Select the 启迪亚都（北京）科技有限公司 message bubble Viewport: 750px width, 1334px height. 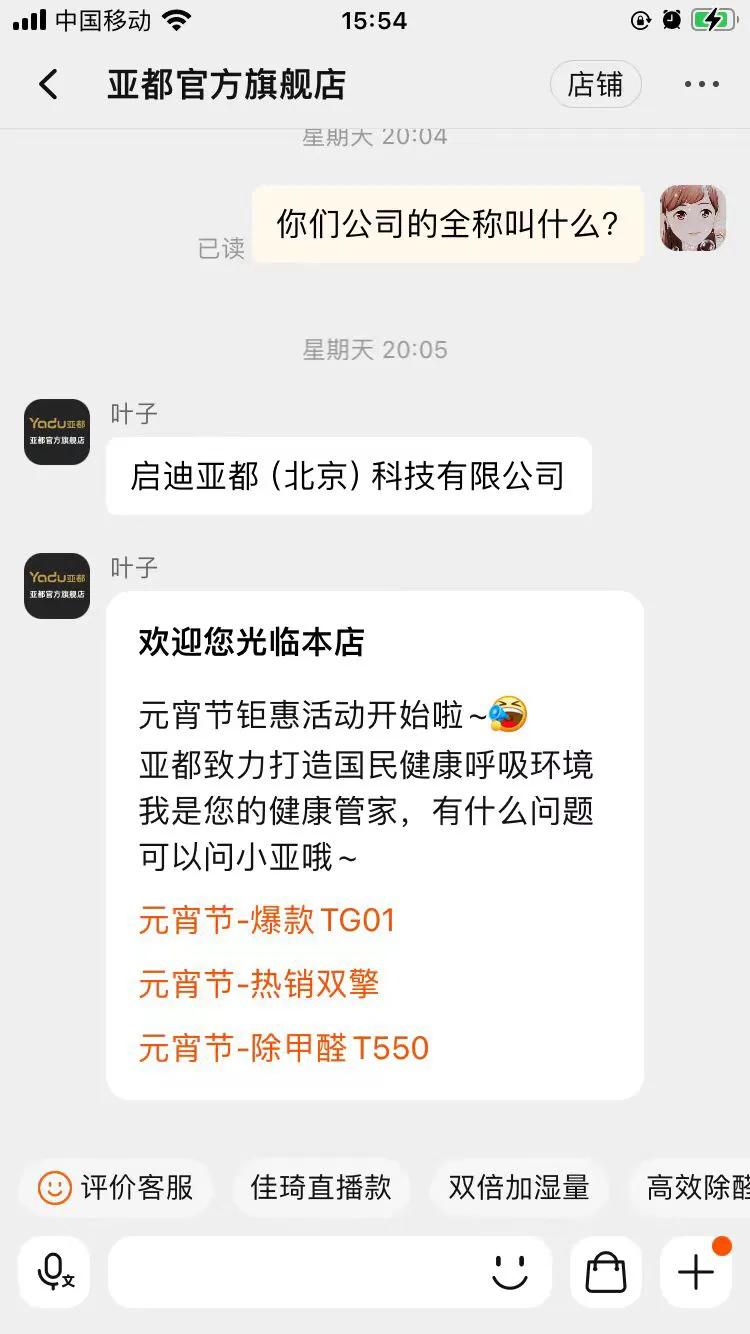pyautogui.click(x=348, y=477)
